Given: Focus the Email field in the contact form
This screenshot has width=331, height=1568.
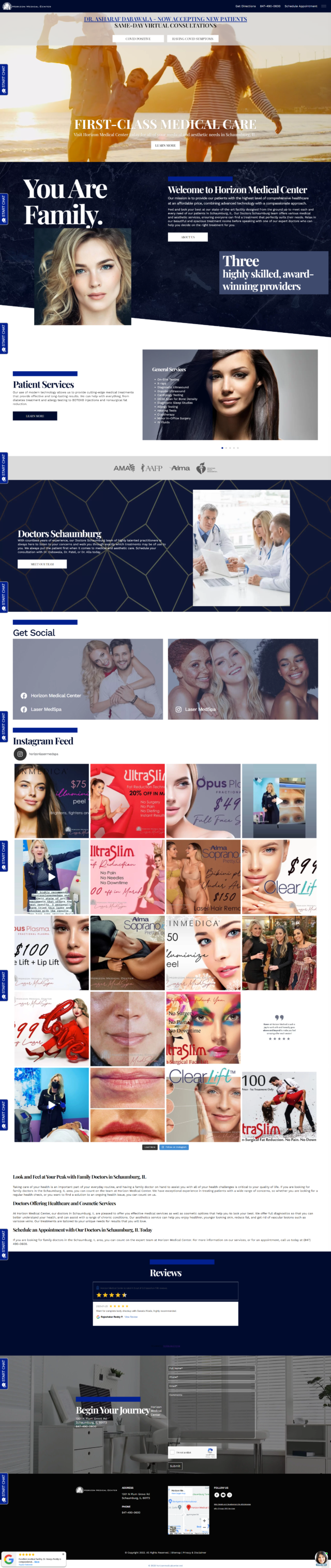Looking at the screenshot, I should point(211,1385).
